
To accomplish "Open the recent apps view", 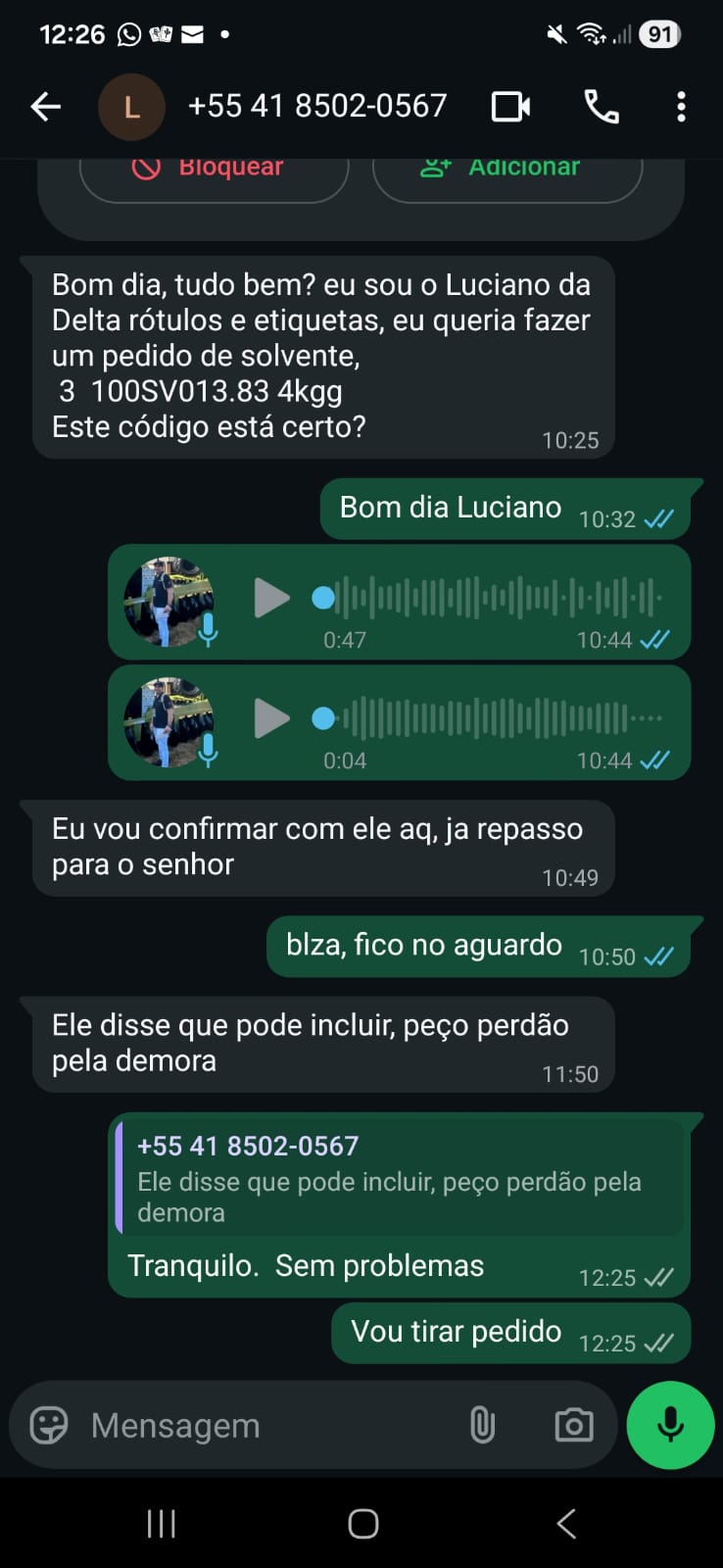I will coord(161,1523).
